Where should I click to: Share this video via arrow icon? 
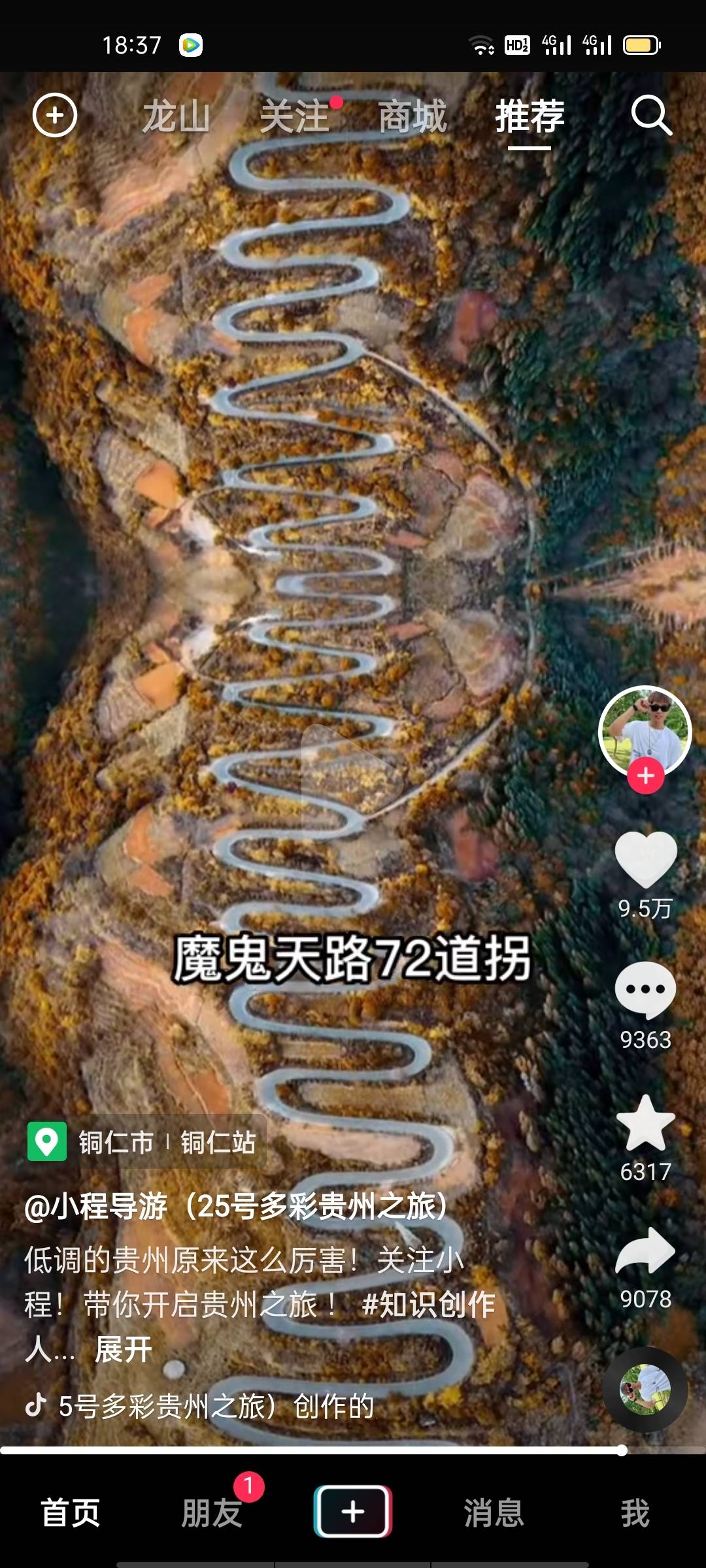coord(646,1250)
